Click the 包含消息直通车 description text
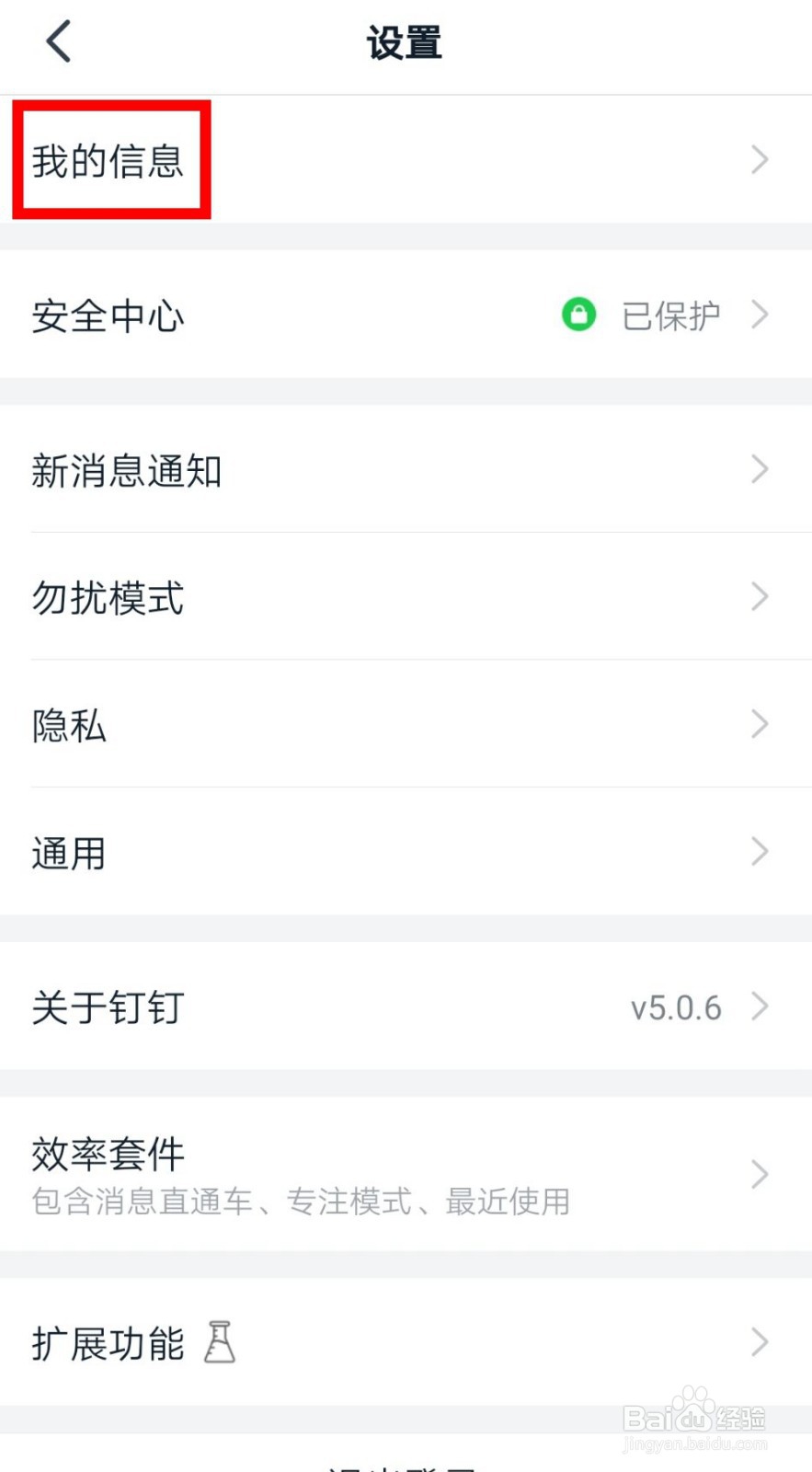Screen dimensions: 812x1472 [299, 1202]
